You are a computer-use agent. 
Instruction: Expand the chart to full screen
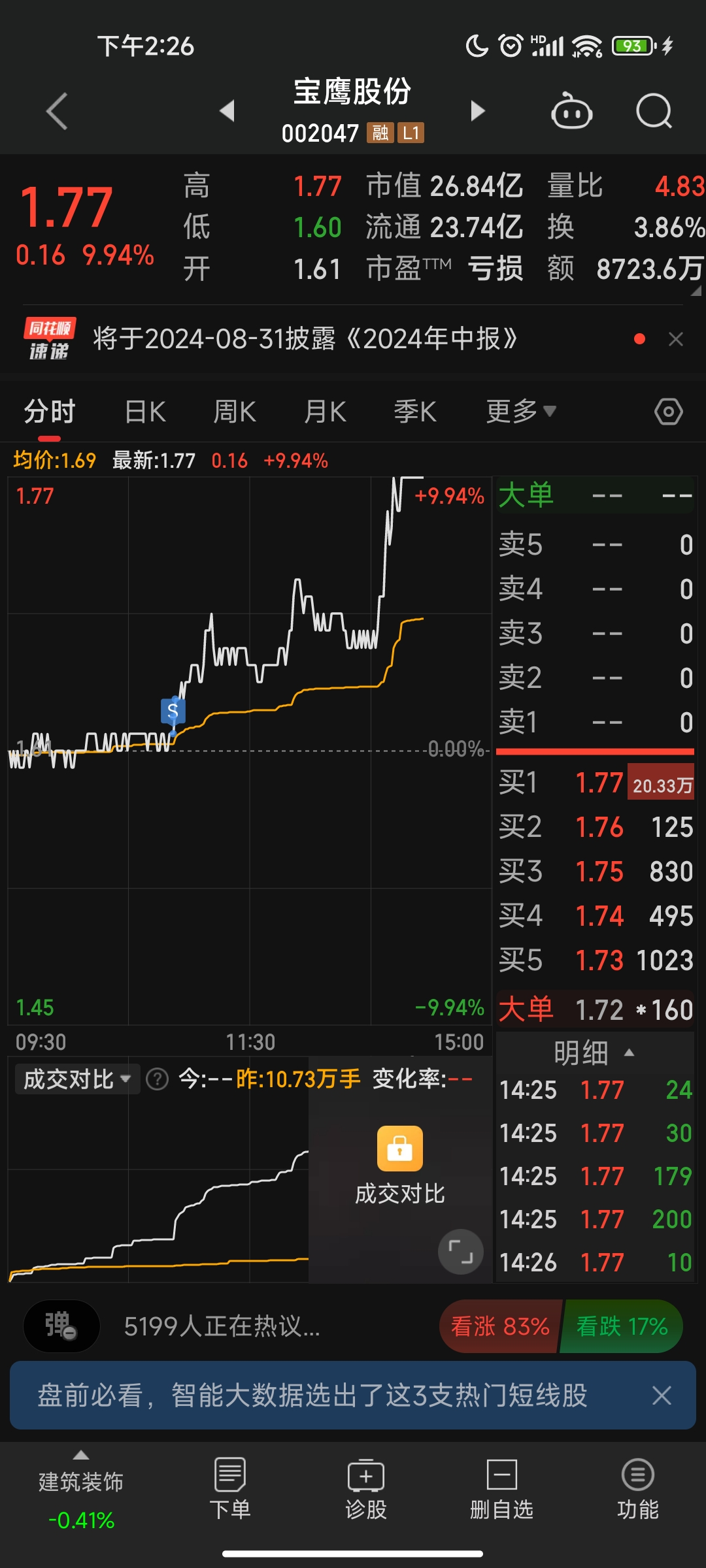click(460, 1252)
